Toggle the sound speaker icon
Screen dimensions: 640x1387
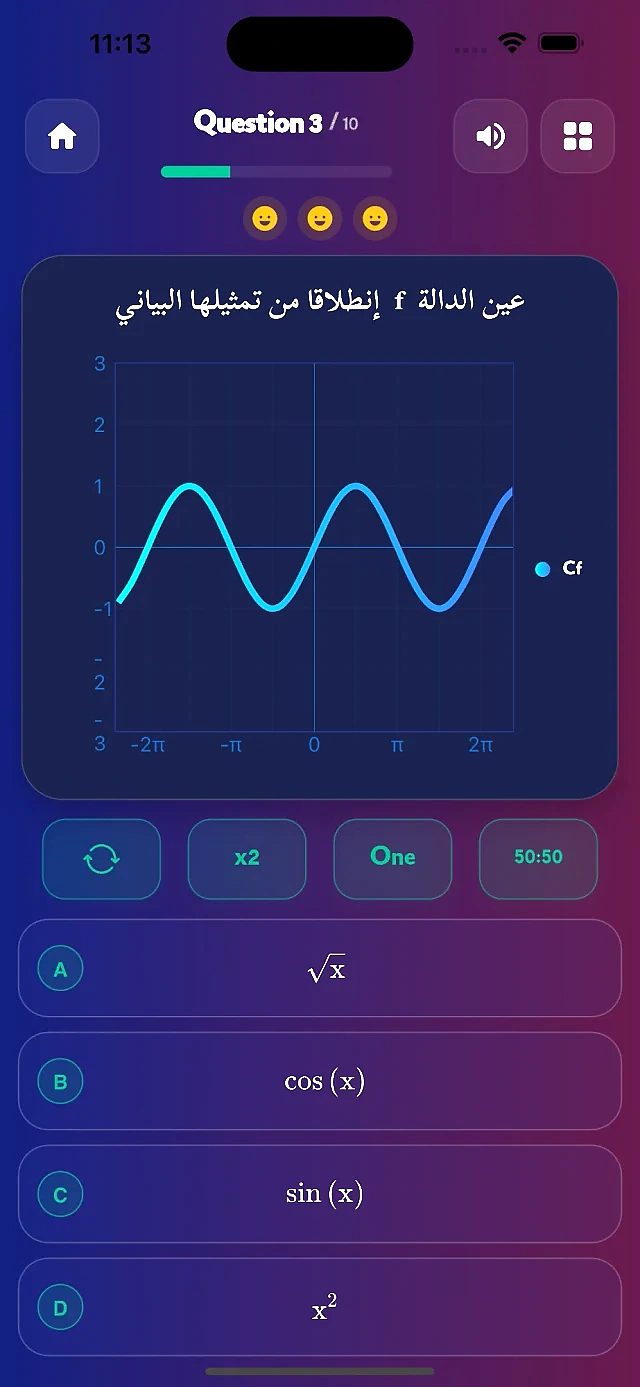click(x=490, y=136)
